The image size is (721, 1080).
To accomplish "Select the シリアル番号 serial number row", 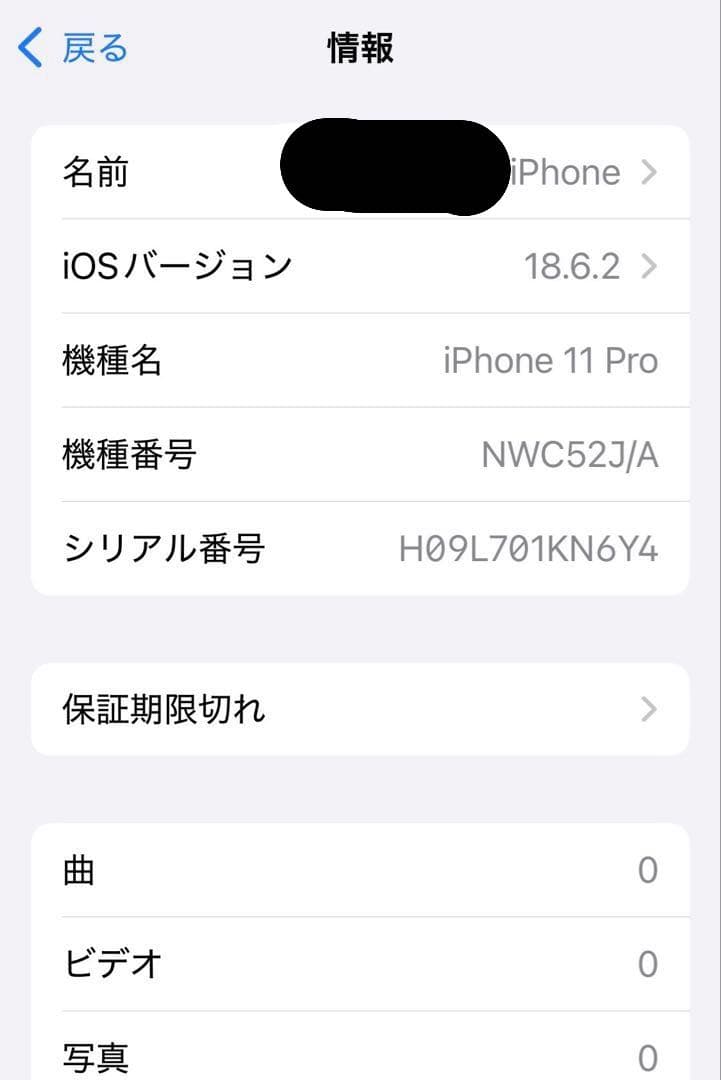I will coord(360,548).
